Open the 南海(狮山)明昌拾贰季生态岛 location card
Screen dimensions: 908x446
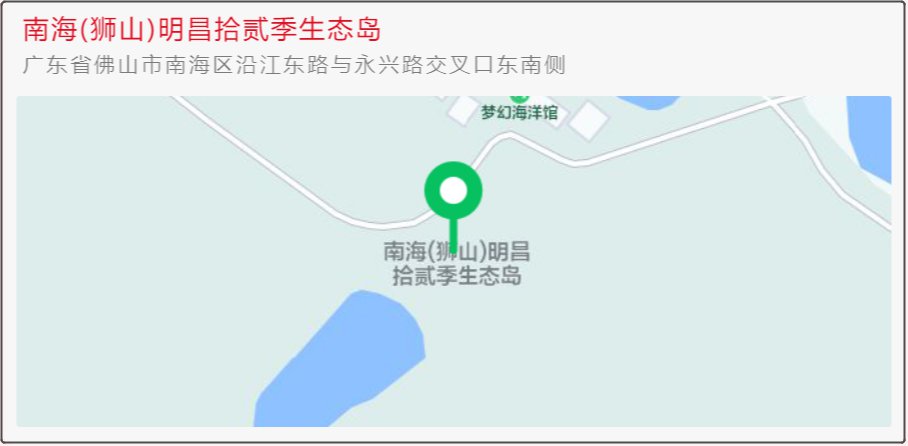point(201,30)
